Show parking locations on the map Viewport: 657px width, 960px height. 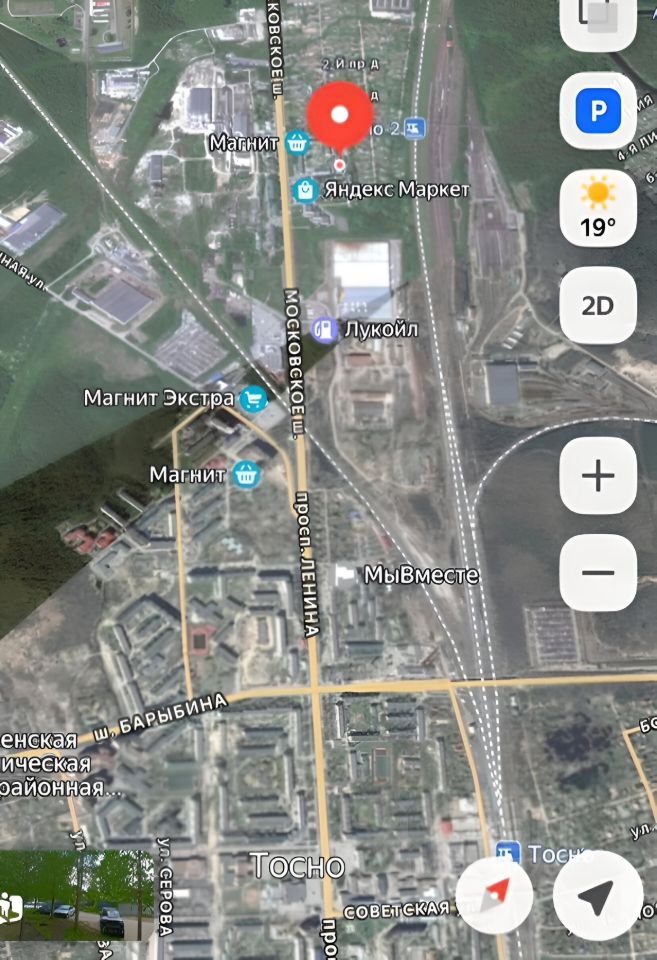(597, 110)
